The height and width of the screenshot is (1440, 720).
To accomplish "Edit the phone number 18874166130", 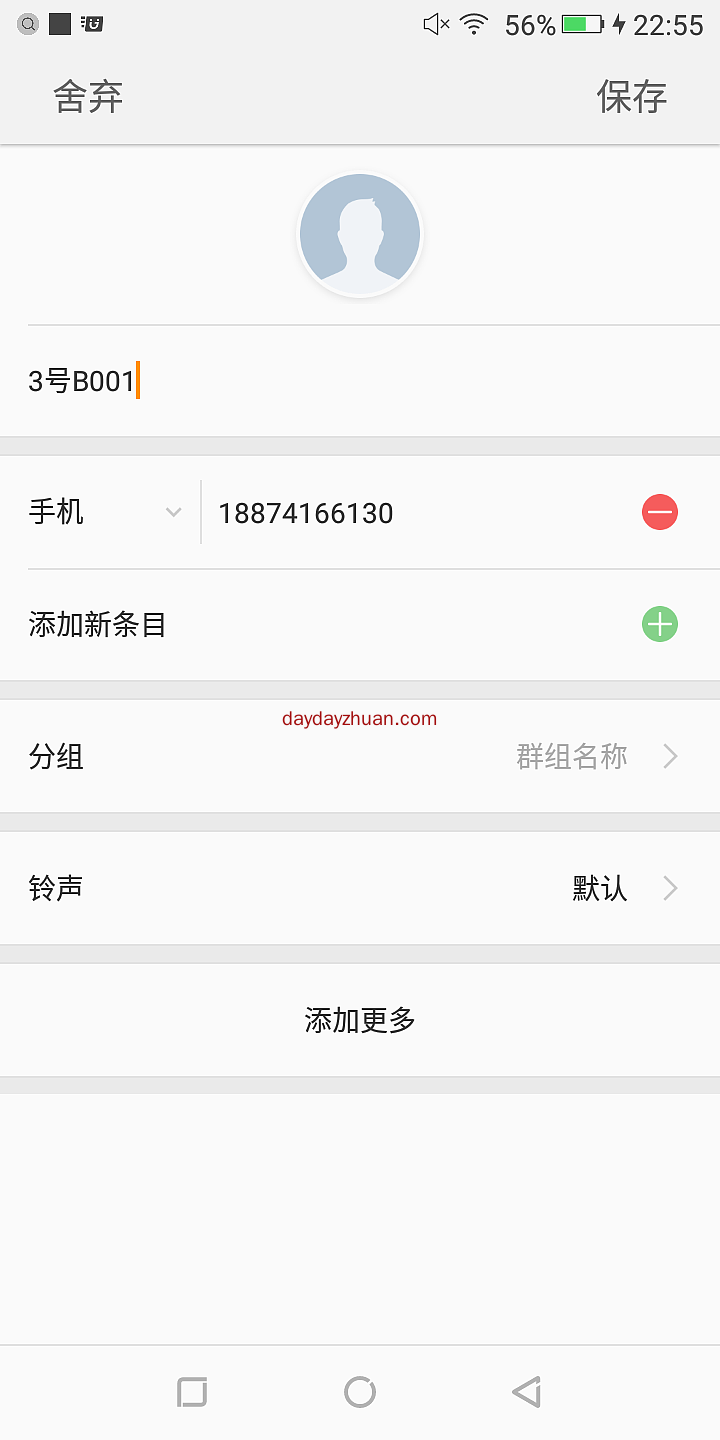I will pos(400,513).
